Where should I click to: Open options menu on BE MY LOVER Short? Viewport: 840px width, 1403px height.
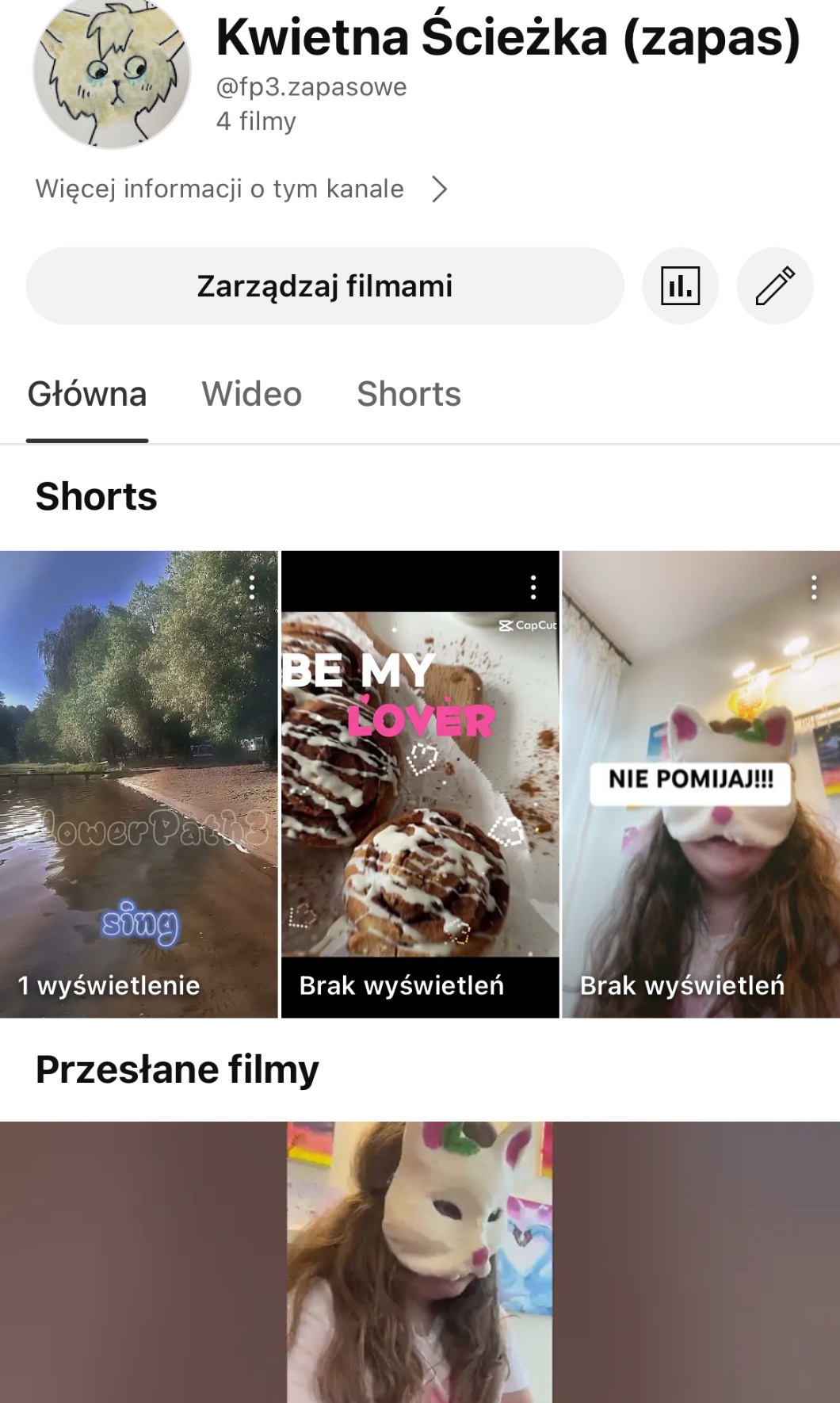(533, 587)
